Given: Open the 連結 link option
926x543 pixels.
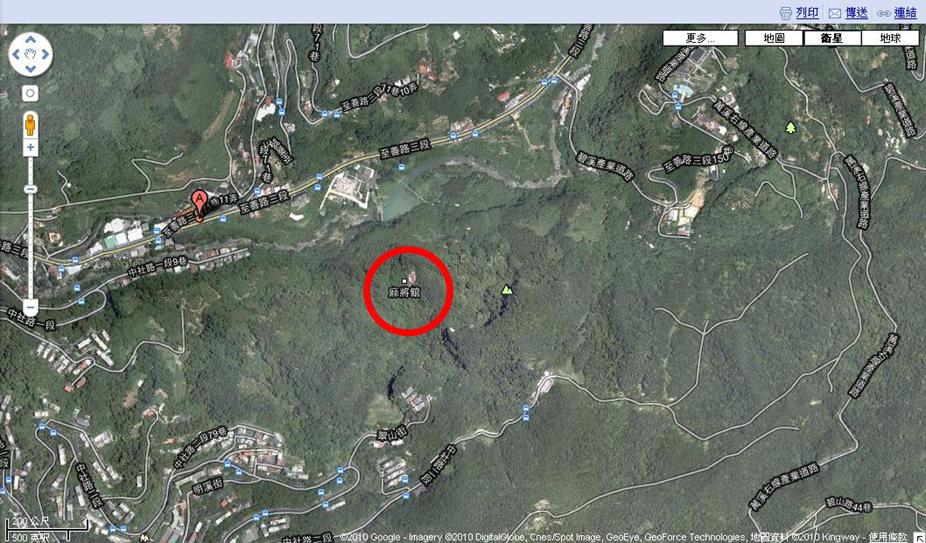Looking at the screenshot, I should click(x=905, y=13).
